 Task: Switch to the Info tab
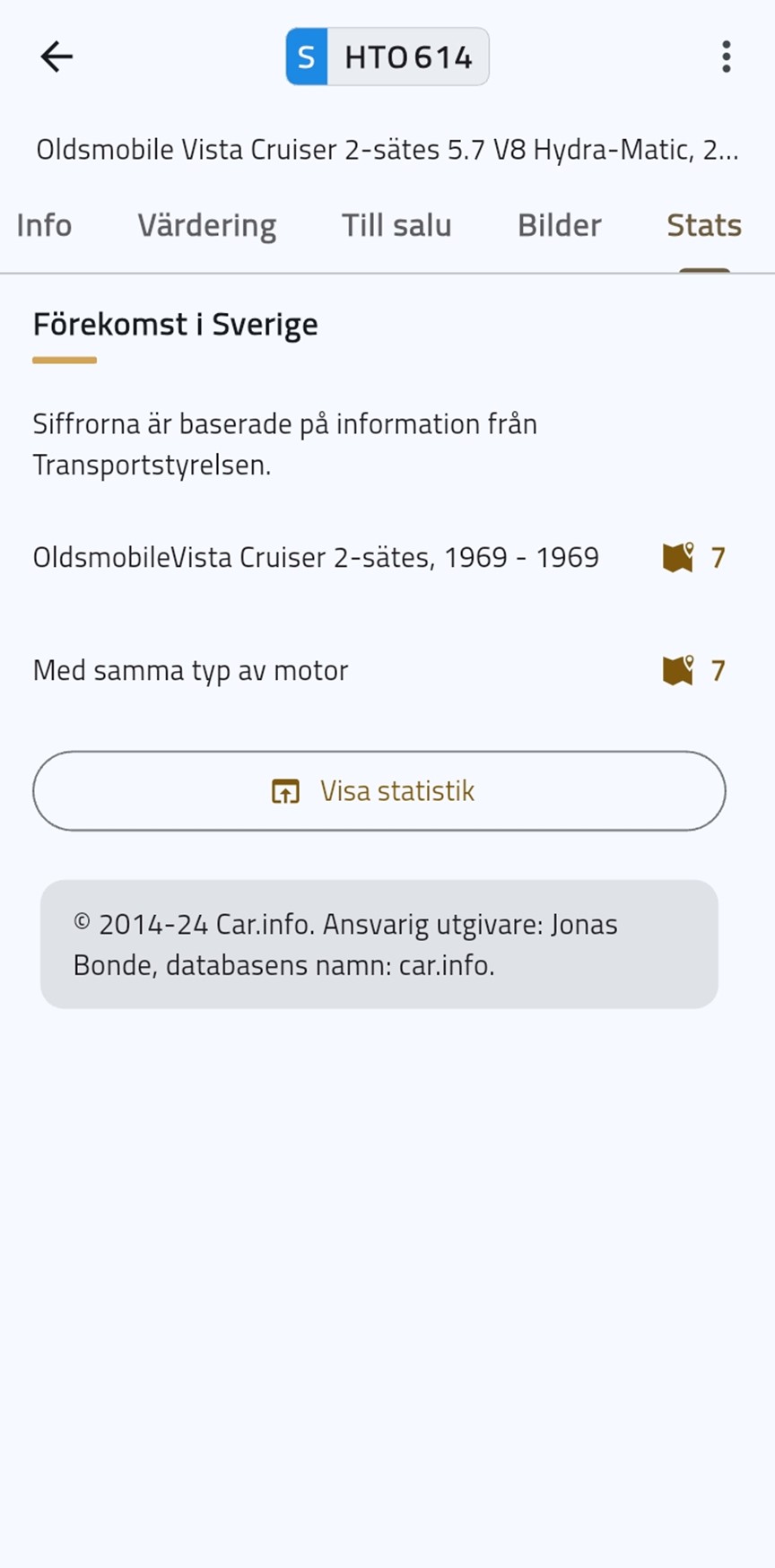44,225
